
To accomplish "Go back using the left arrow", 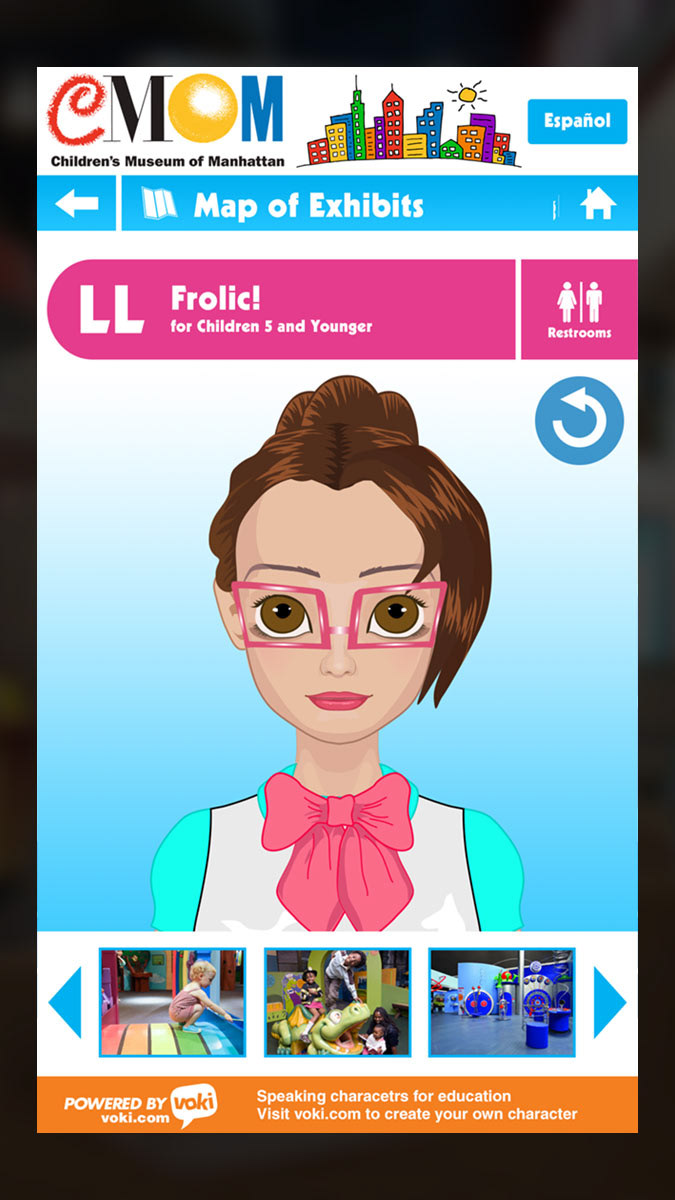I will pos(77,204).
